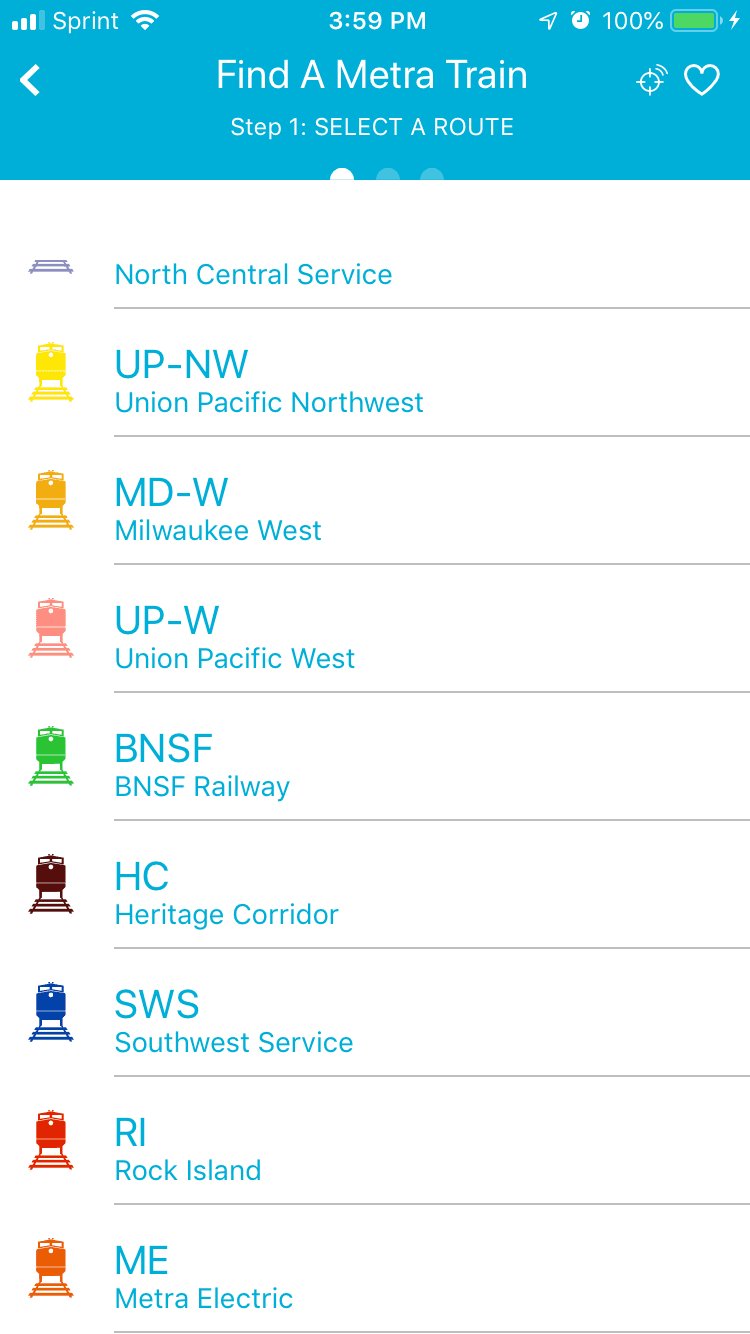
Task: Choose the HC Heritage Corridor route
Action: [x=227, y=893]
